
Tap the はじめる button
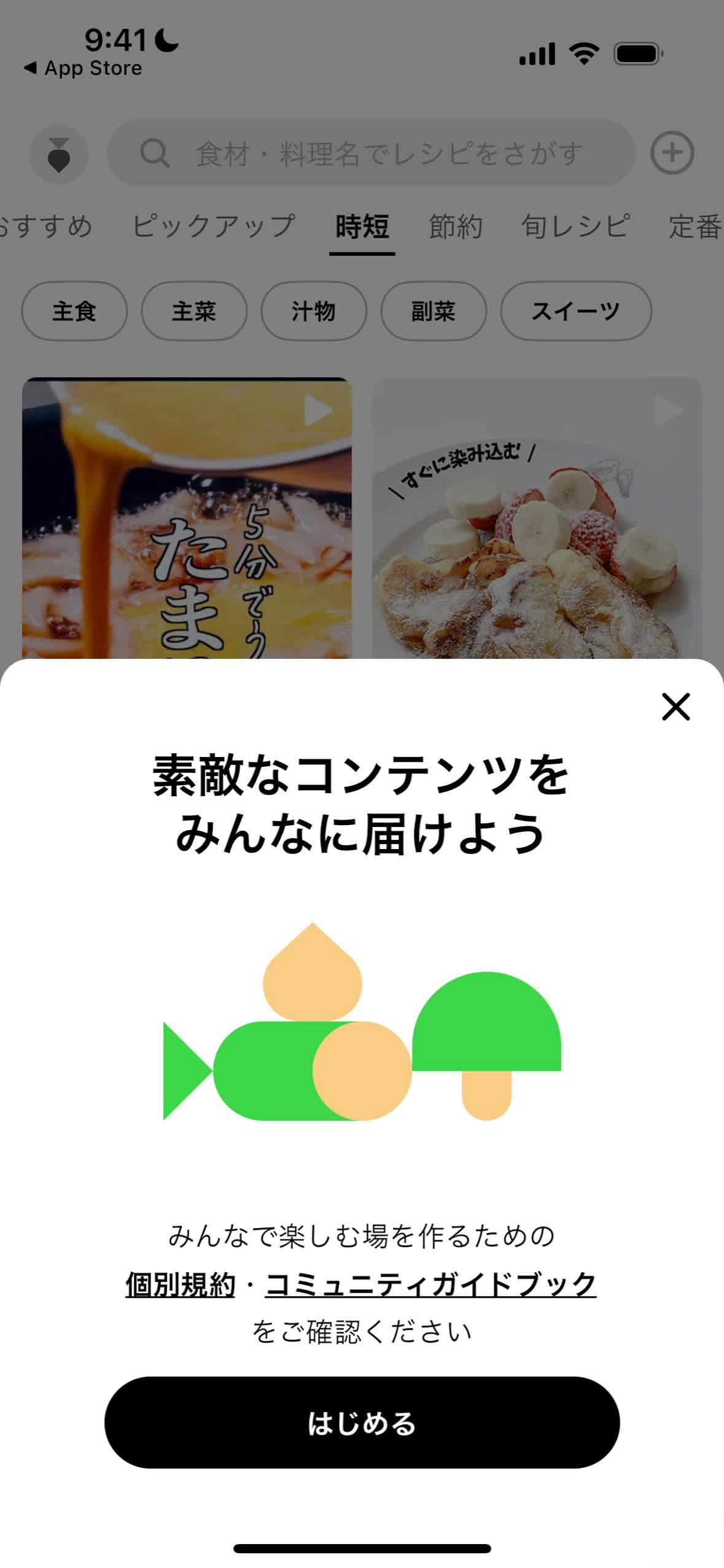[362, 1422]
